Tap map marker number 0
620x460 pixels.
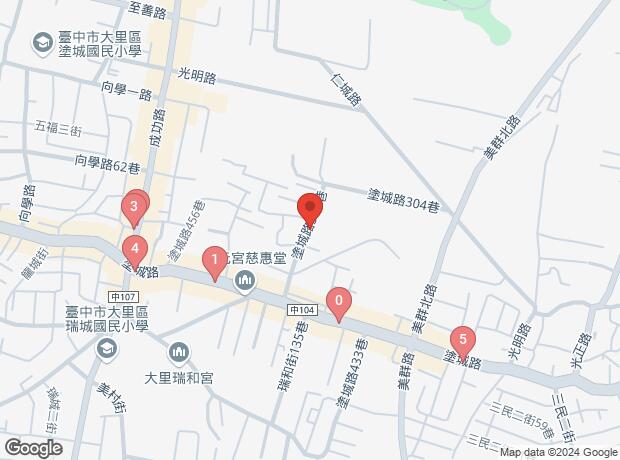pos(340,301)
